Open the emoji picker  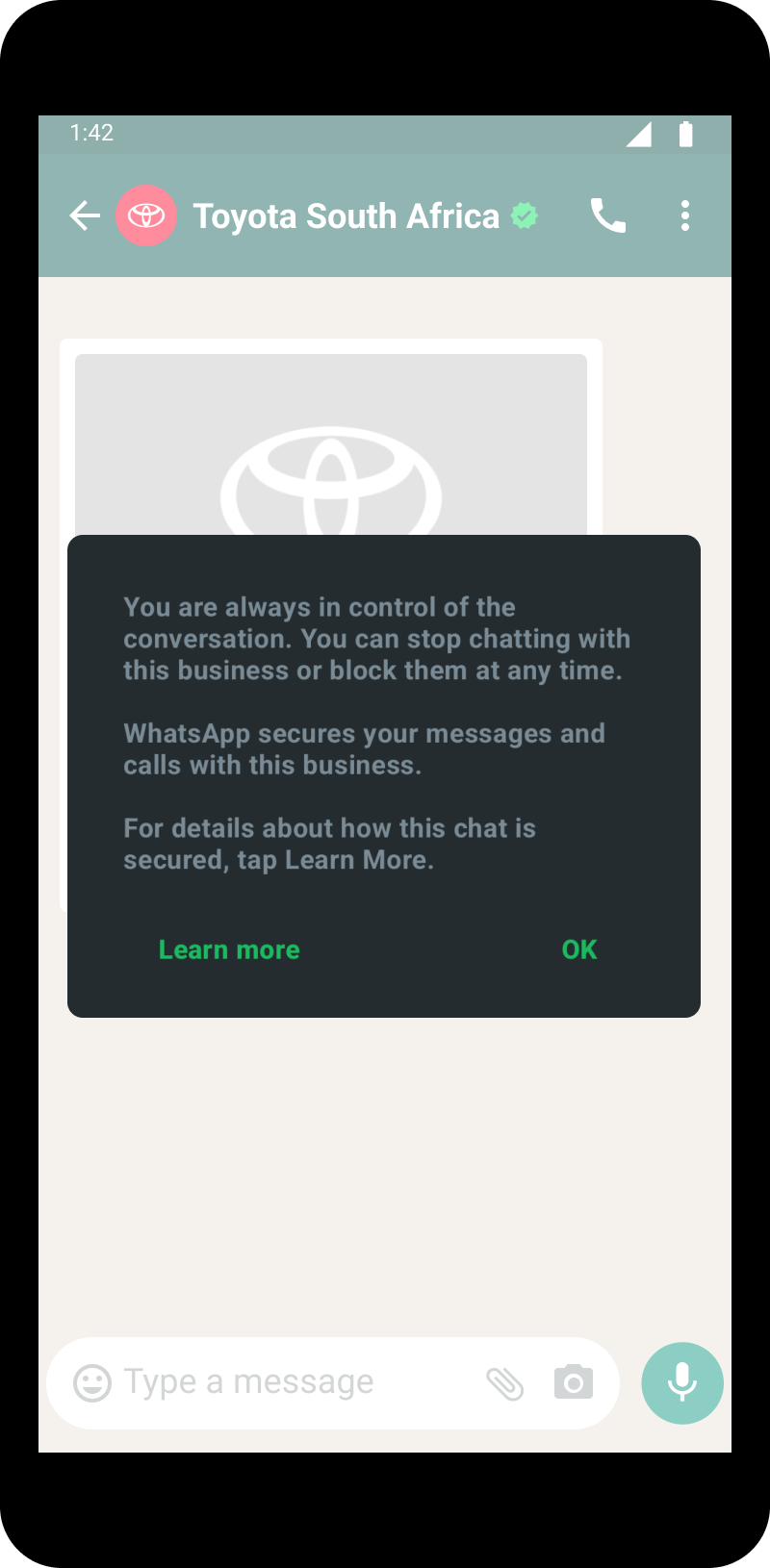pos(92,1383)
